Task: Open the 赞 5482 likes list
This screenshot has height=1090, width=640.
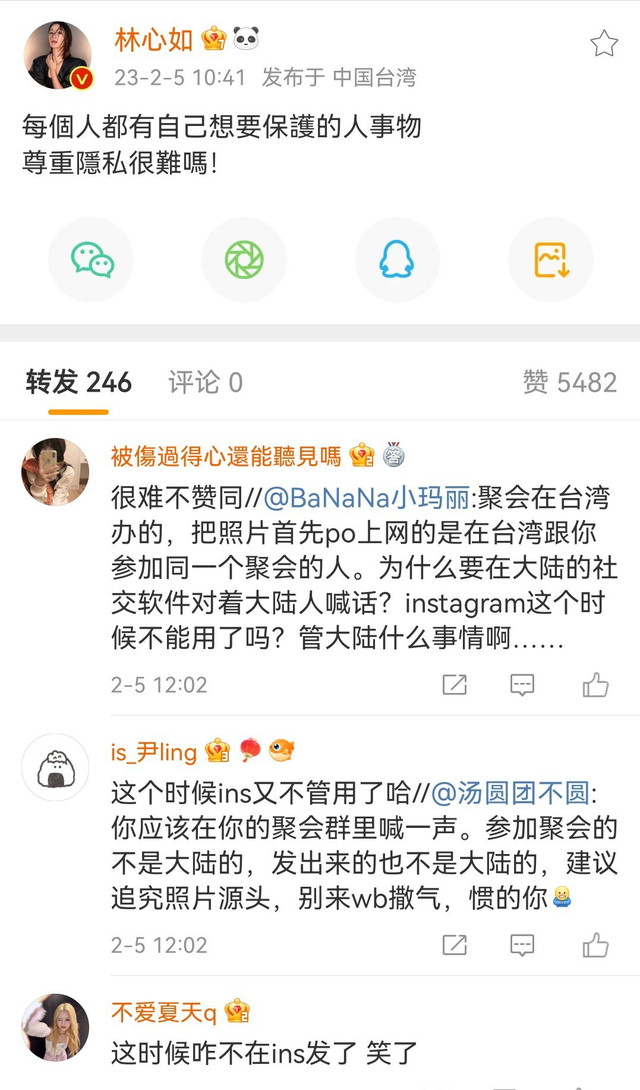Action: 569,382
